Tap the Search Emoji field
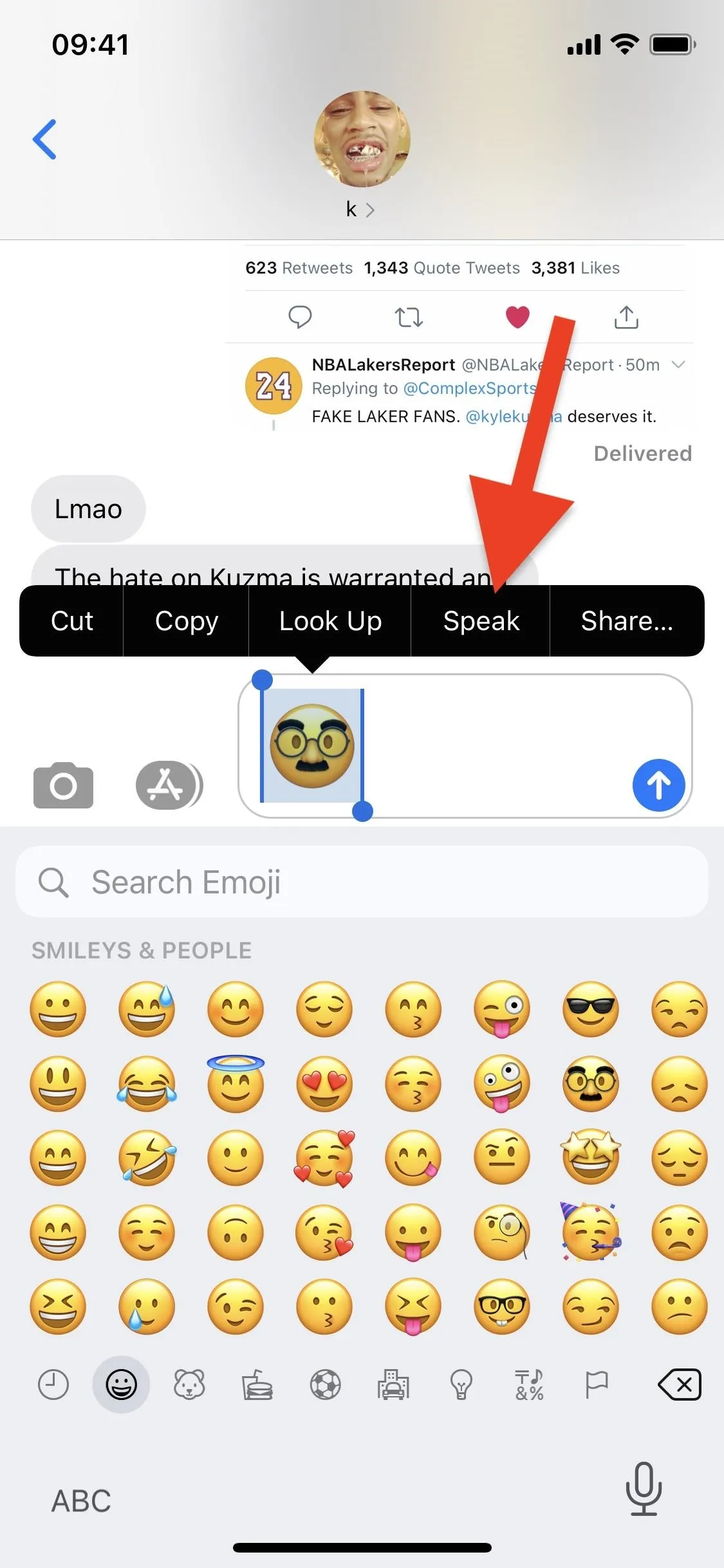 tap(362, 882)
